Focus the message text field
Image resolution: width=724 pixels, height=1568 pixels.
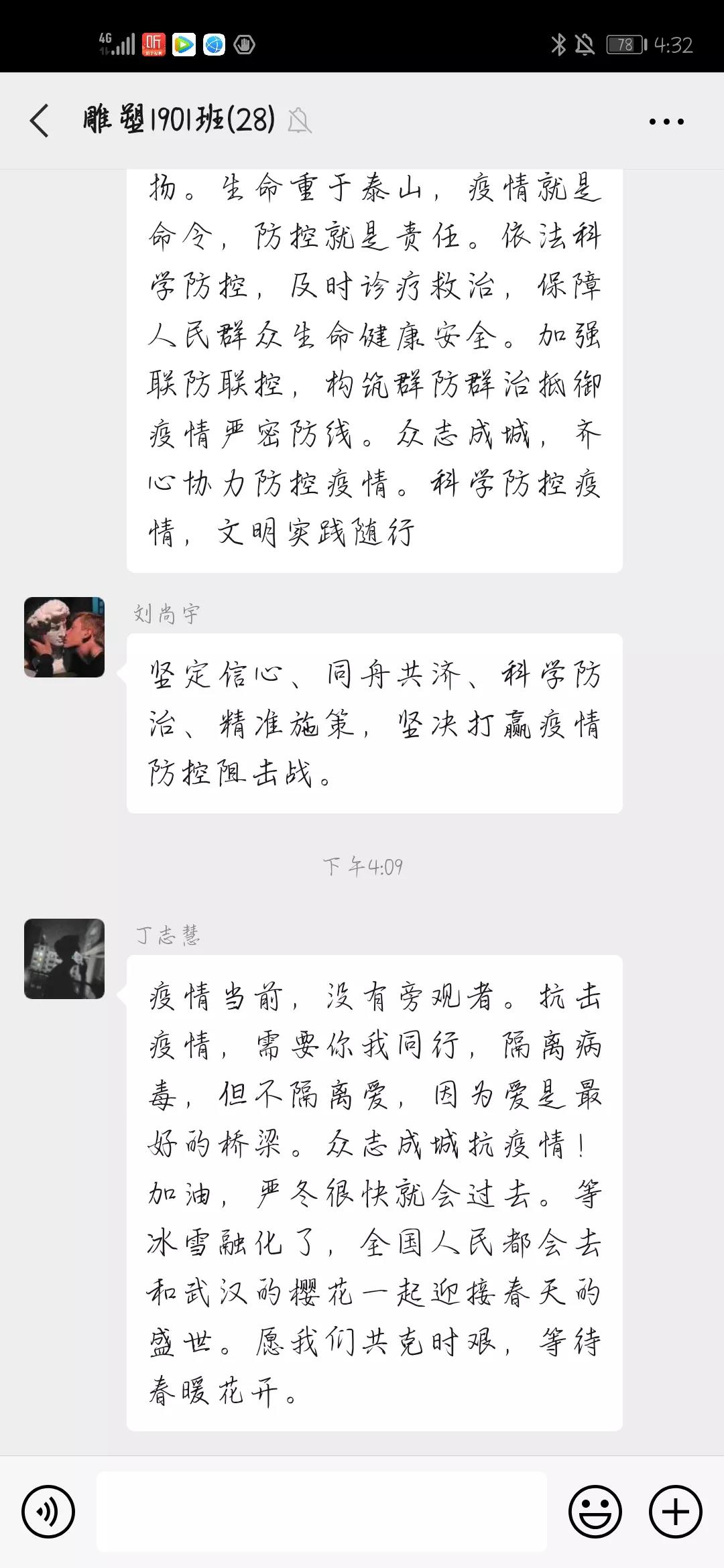(x=322, y=1512)
